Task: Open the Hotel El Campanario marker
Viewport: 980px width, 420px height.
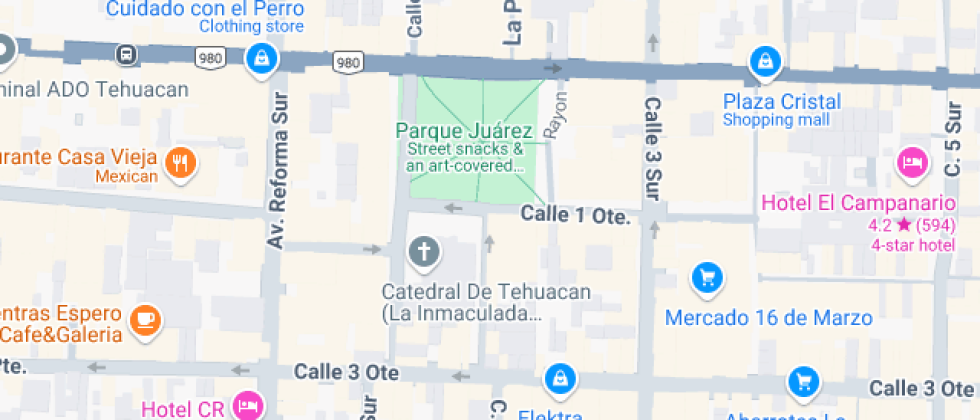Action: pos(910,162)
